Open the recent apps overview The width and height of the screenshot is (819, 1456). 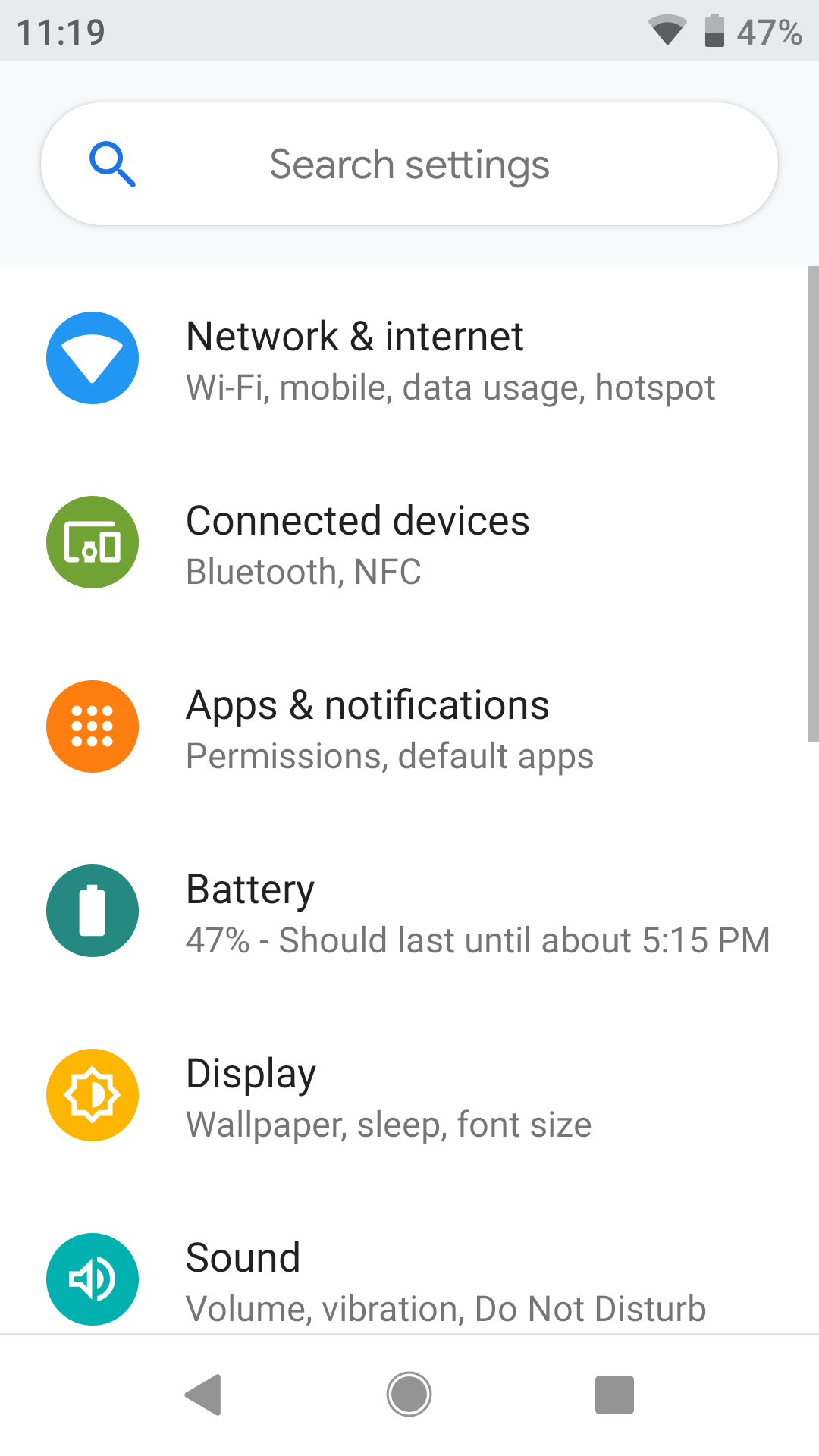[614, 1395]
